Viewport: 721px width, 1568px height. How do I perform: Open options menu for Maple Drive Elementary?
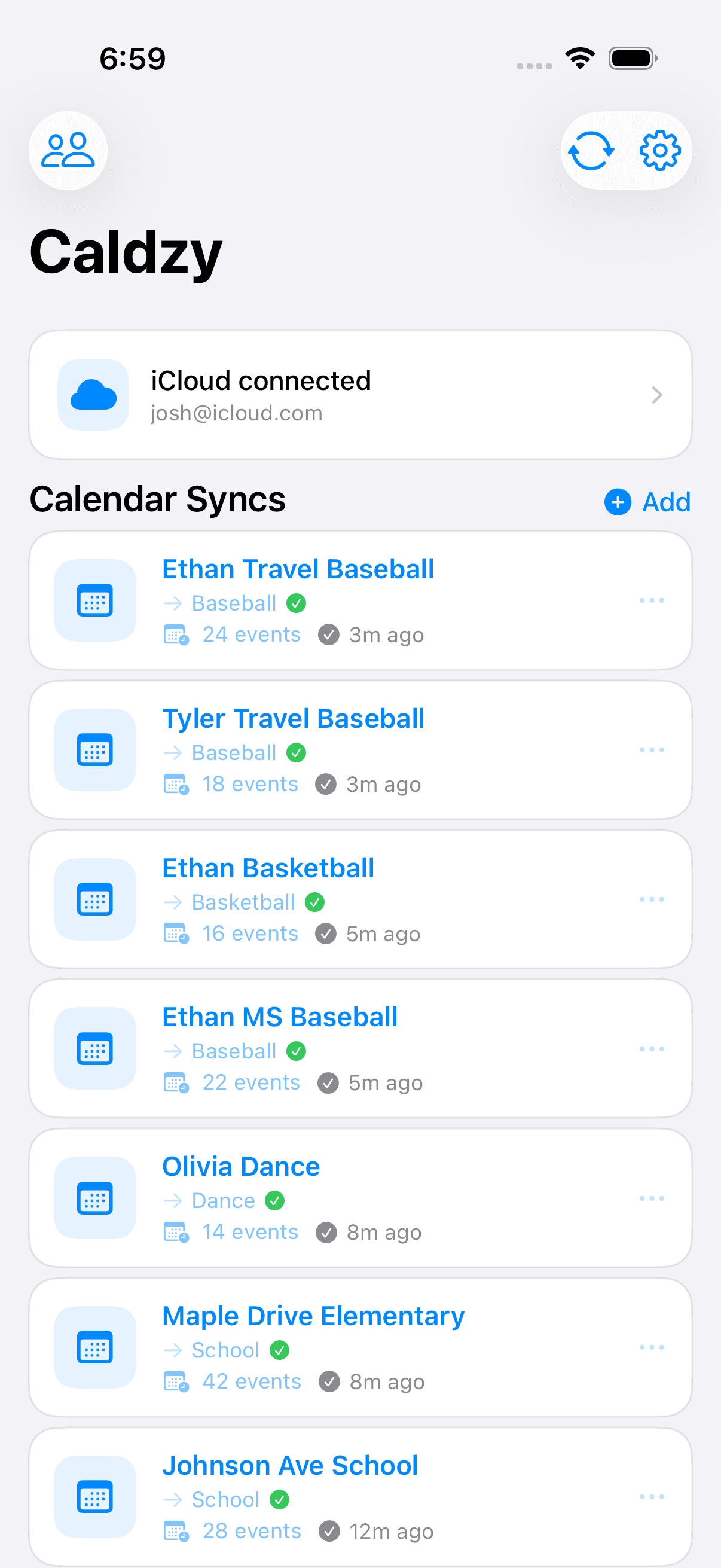click(x=652, y=1348)
